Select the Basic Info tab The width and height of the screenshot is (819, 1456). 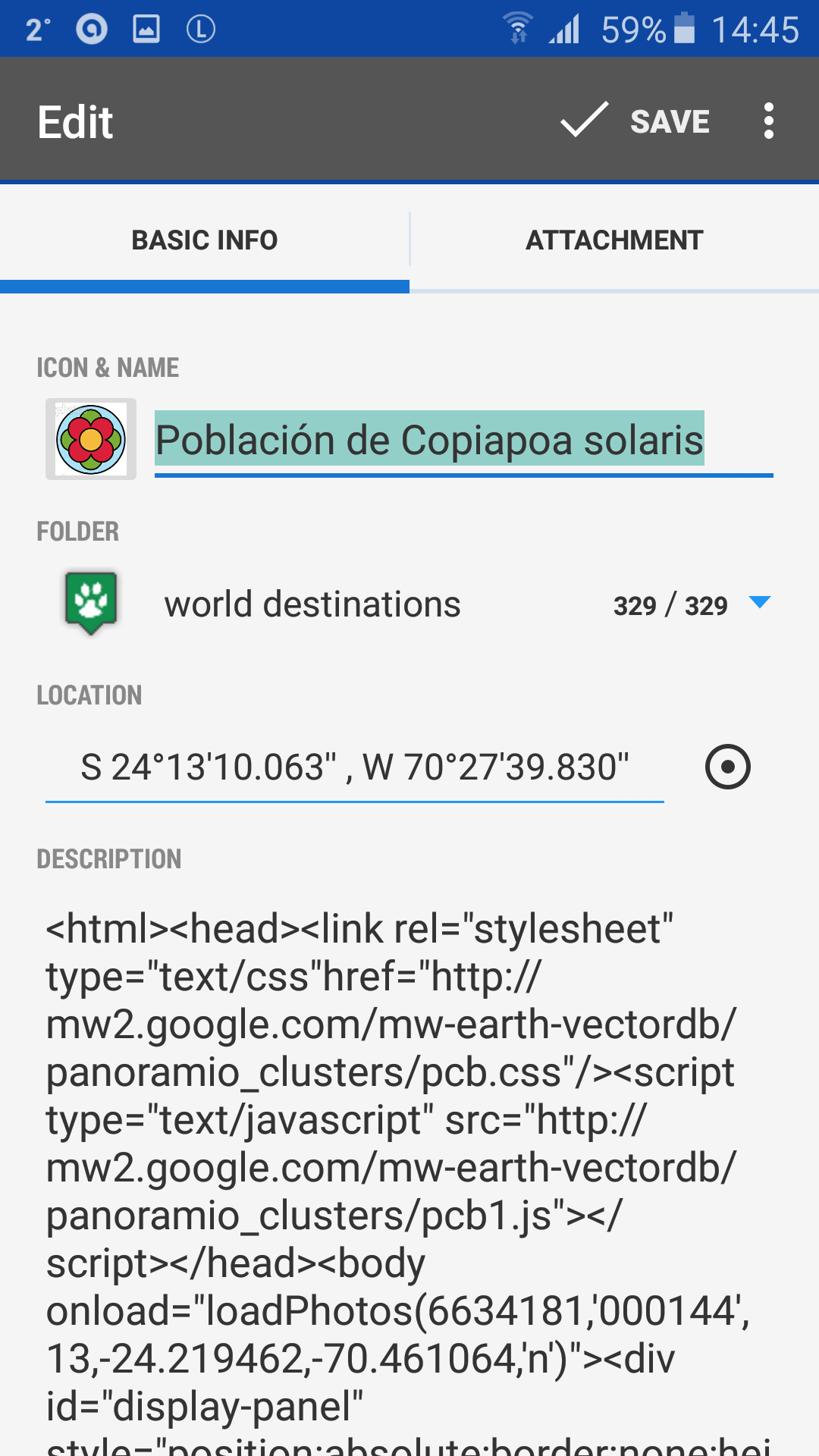[x=205, y=240]
